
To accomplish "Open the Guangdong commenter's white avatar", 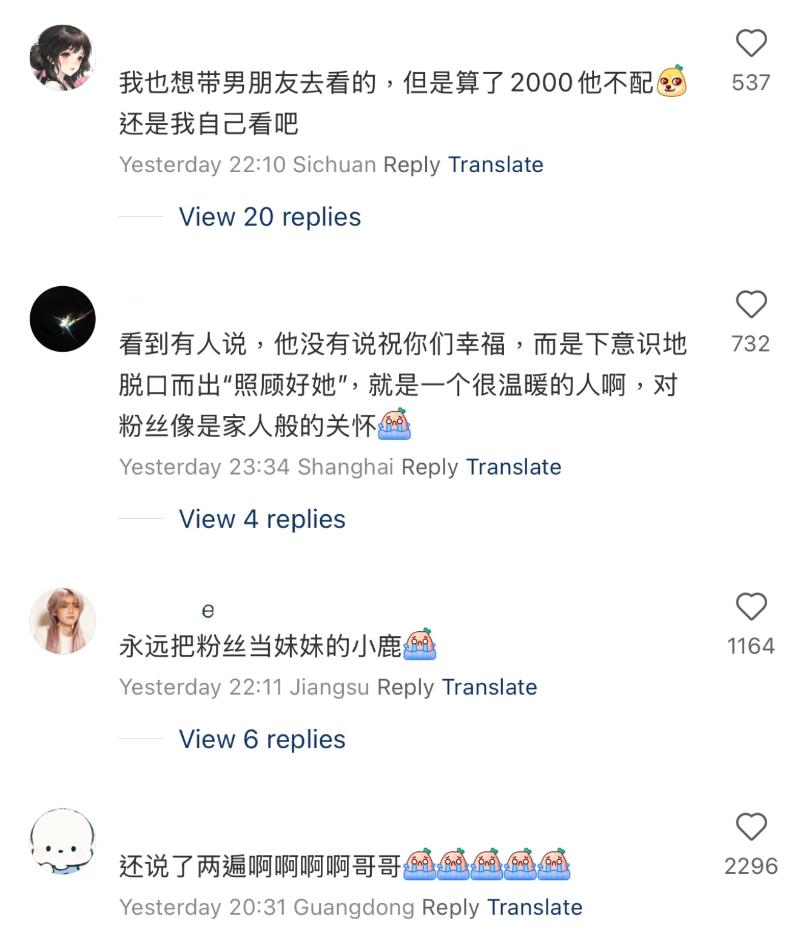I will pos(62,843).
